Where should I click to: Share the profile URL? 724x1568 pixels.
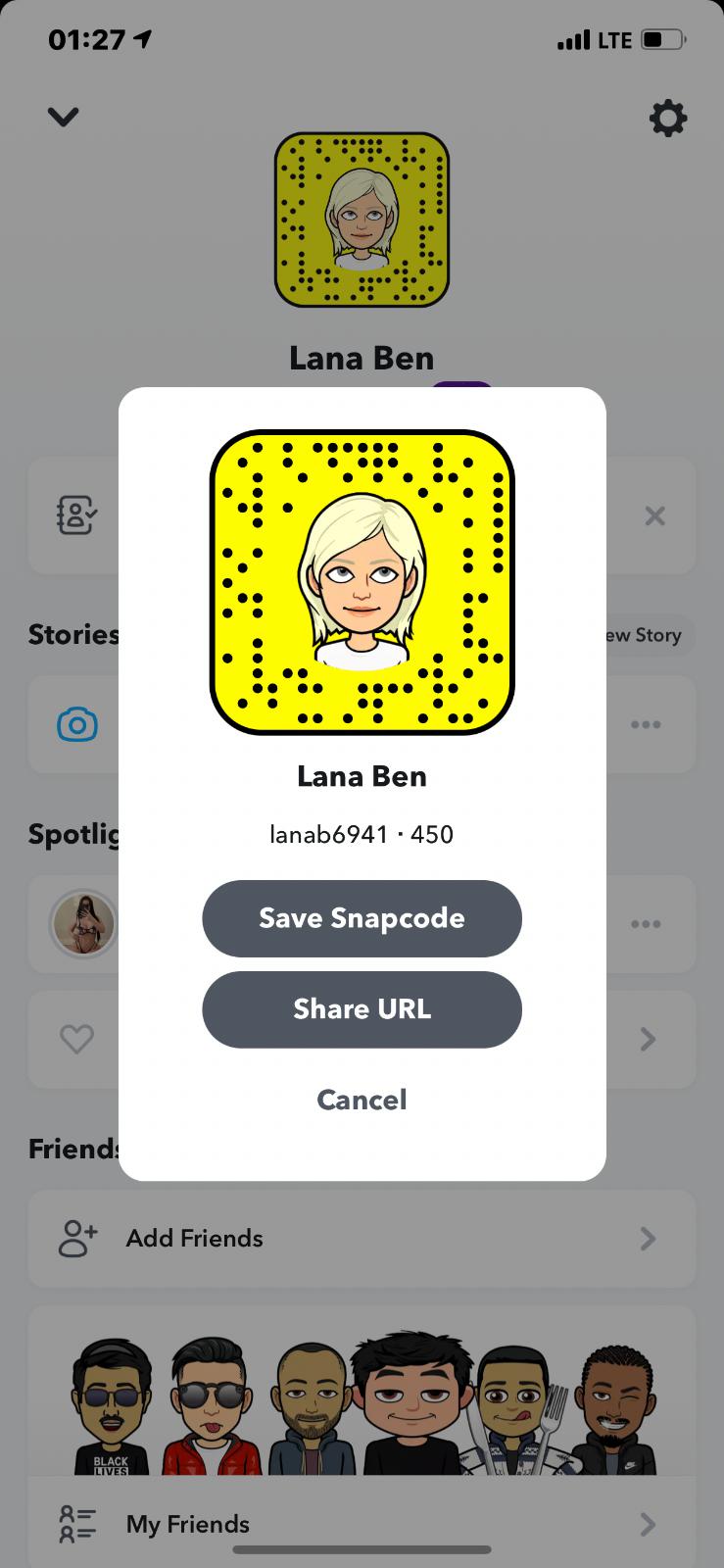pyautogui.click(x=362, y=1009)
